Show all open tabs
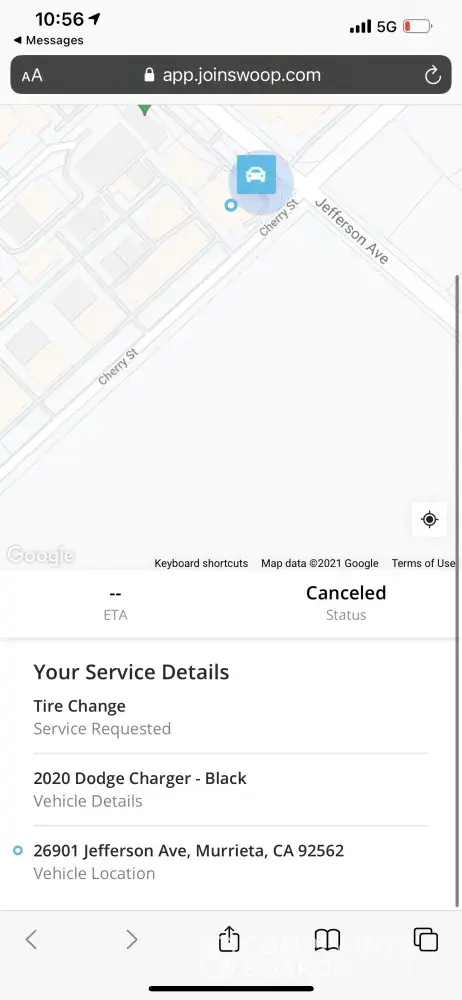 426,939
